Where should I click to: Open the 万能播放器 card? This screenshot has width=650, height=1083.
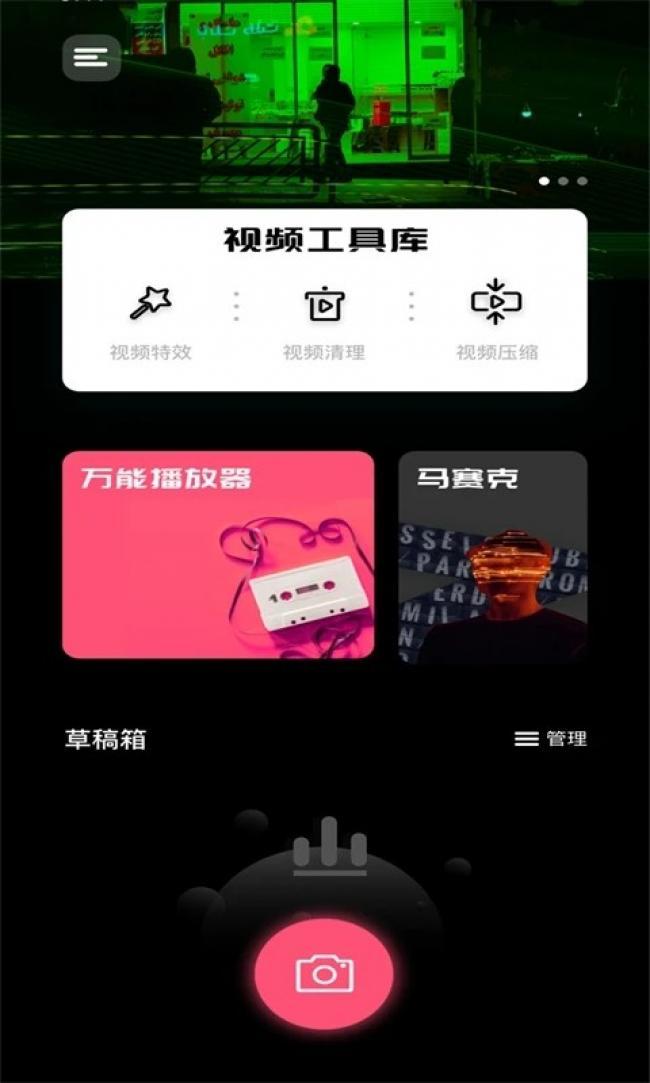pos(218,555)
